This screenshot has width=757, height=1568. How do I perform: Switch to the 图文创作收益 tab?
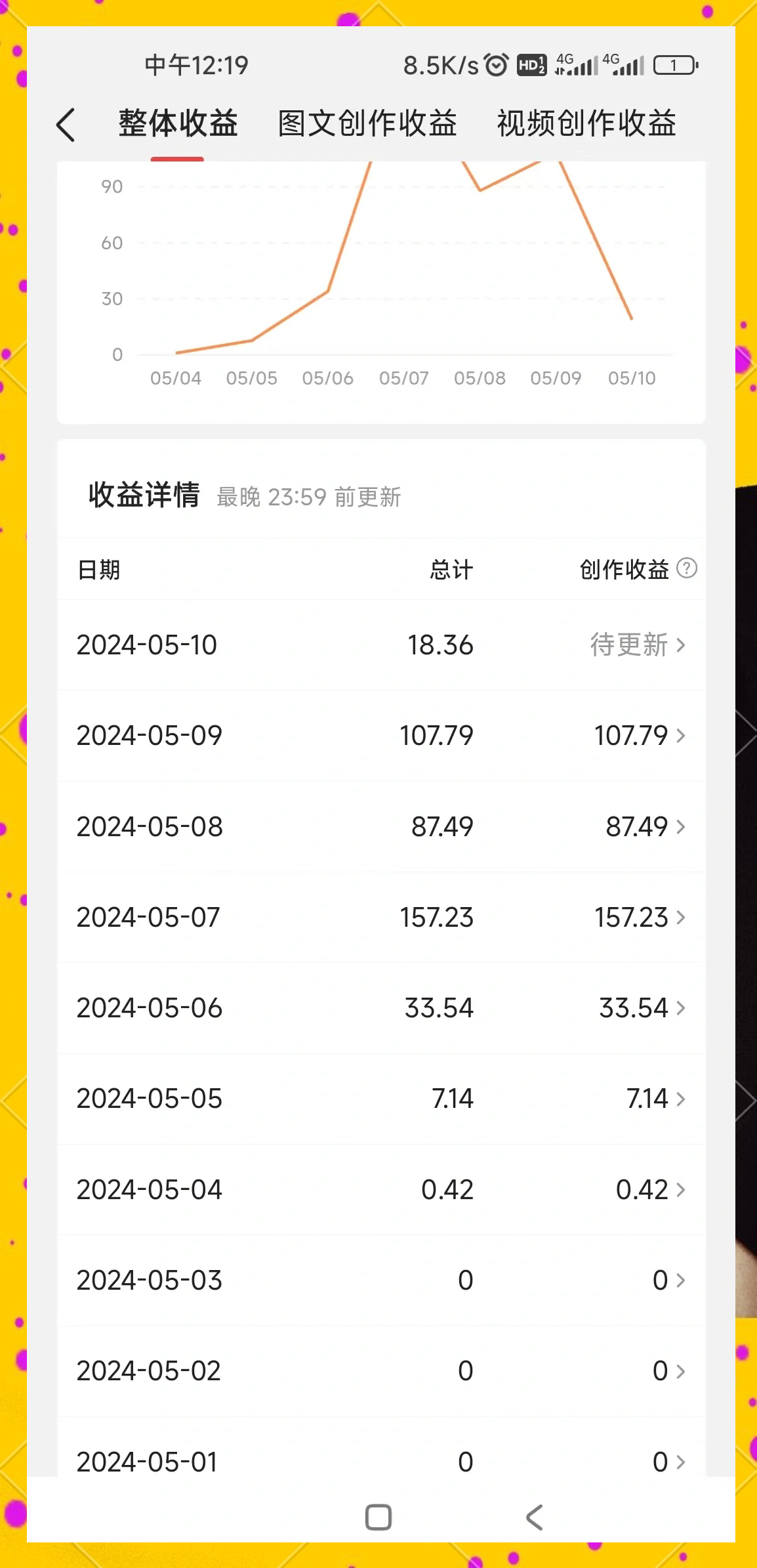(367, 123)
